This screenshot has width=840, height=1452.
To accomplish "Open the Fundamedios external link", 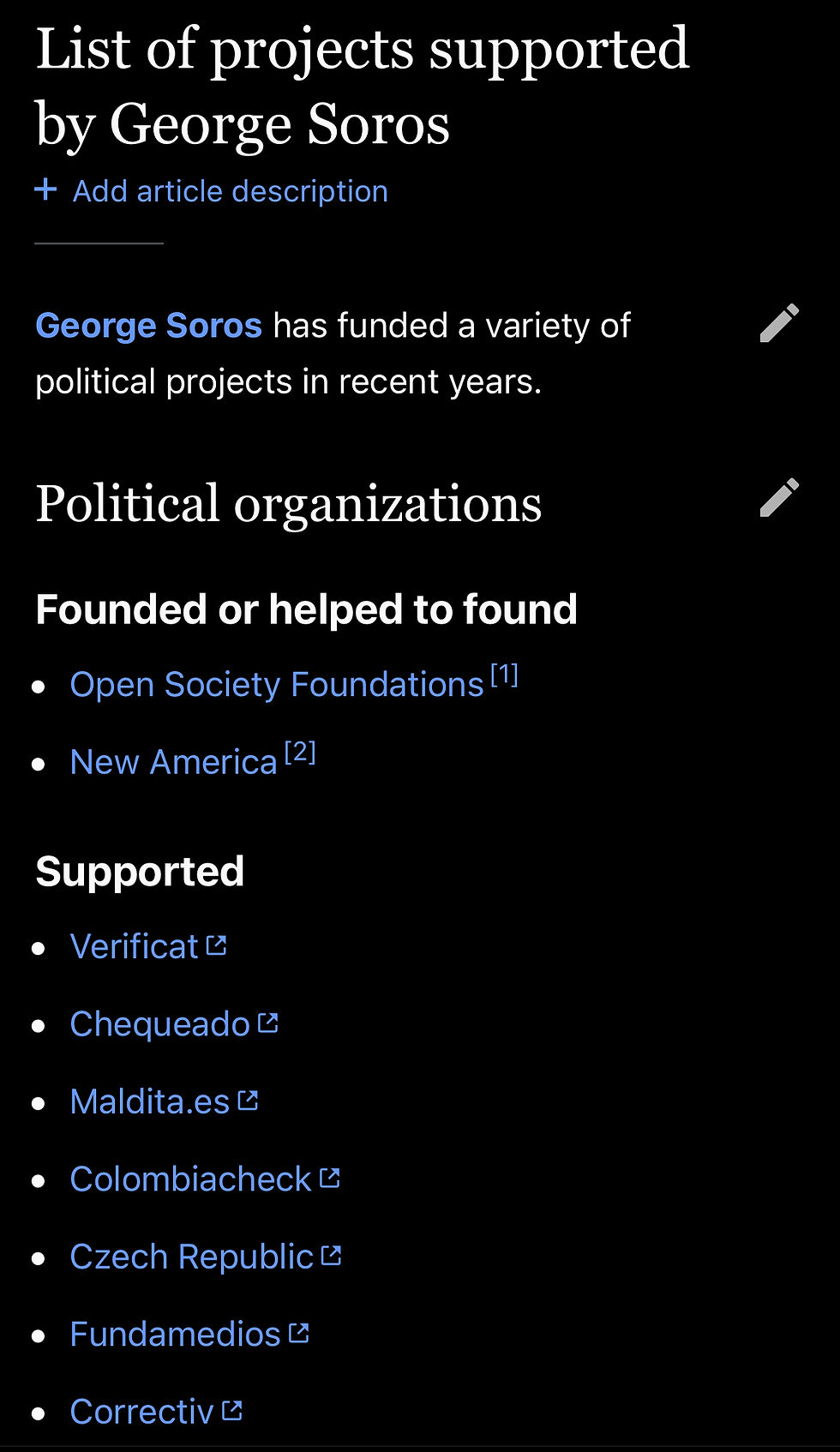I will point(189,1335).
